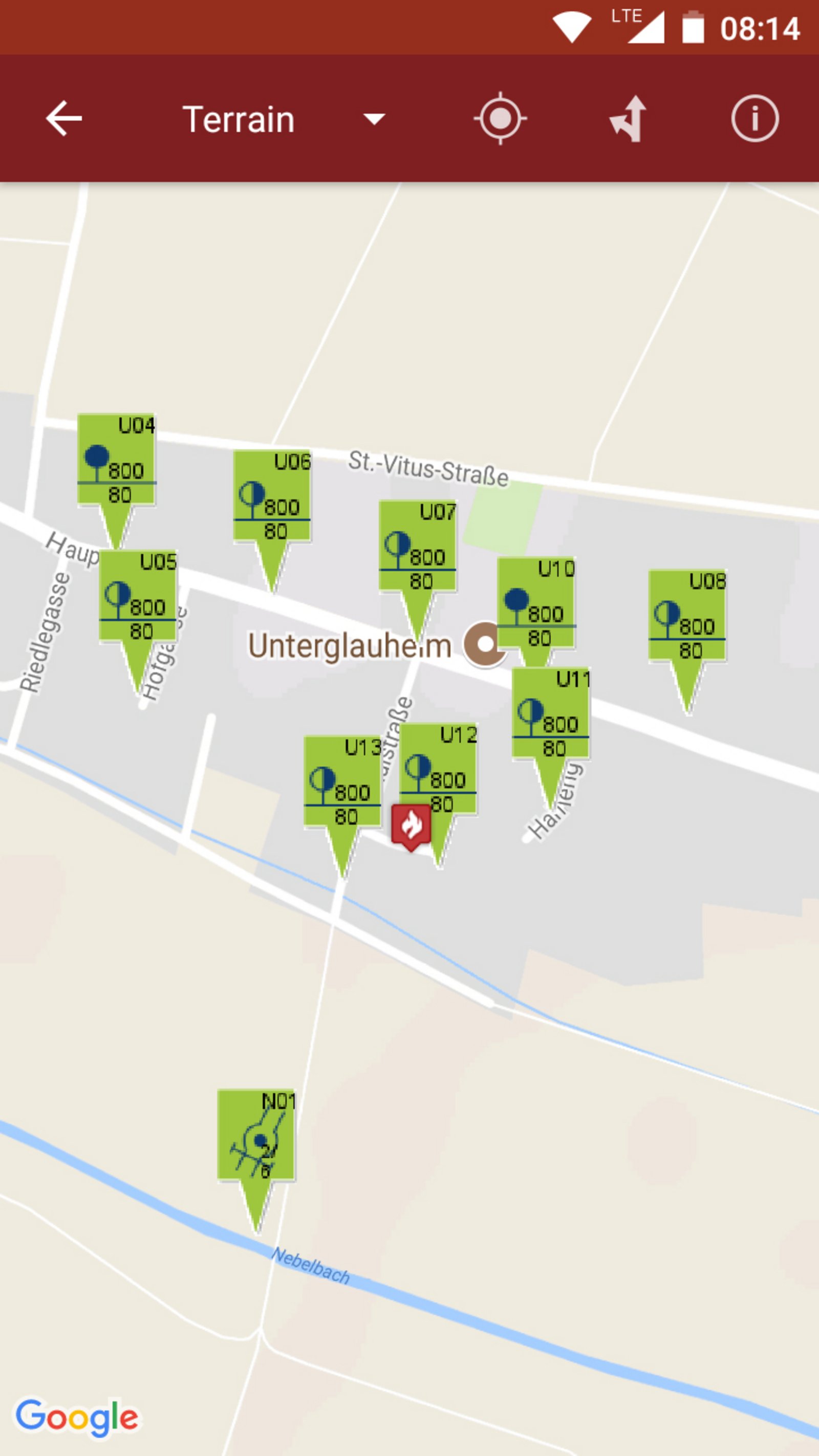Center map on my location
Image resolution: width=819 pixels, height=1456 pixels.
pyautogui.click(x=500, y=119)
